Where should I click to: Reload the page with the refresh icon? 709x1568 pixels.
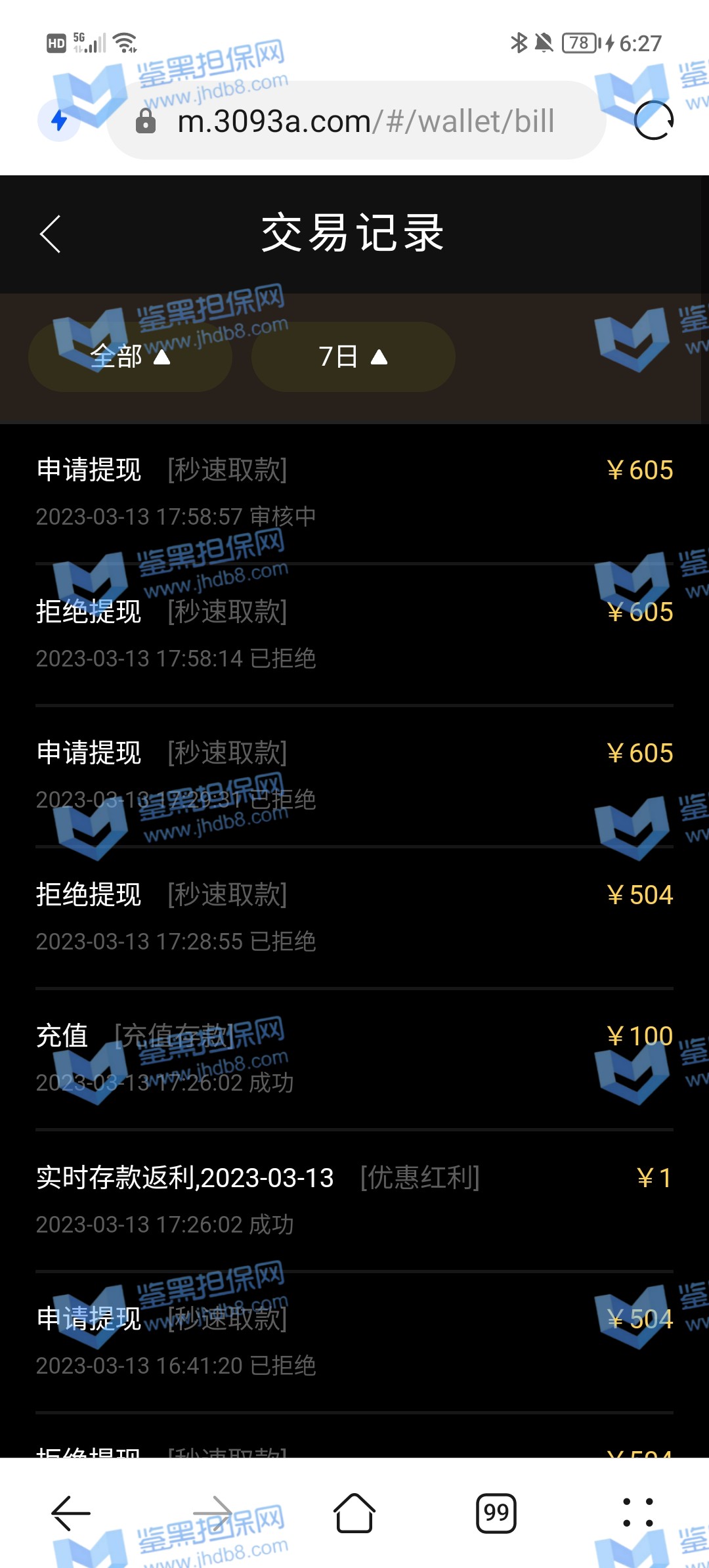(653, 121)
